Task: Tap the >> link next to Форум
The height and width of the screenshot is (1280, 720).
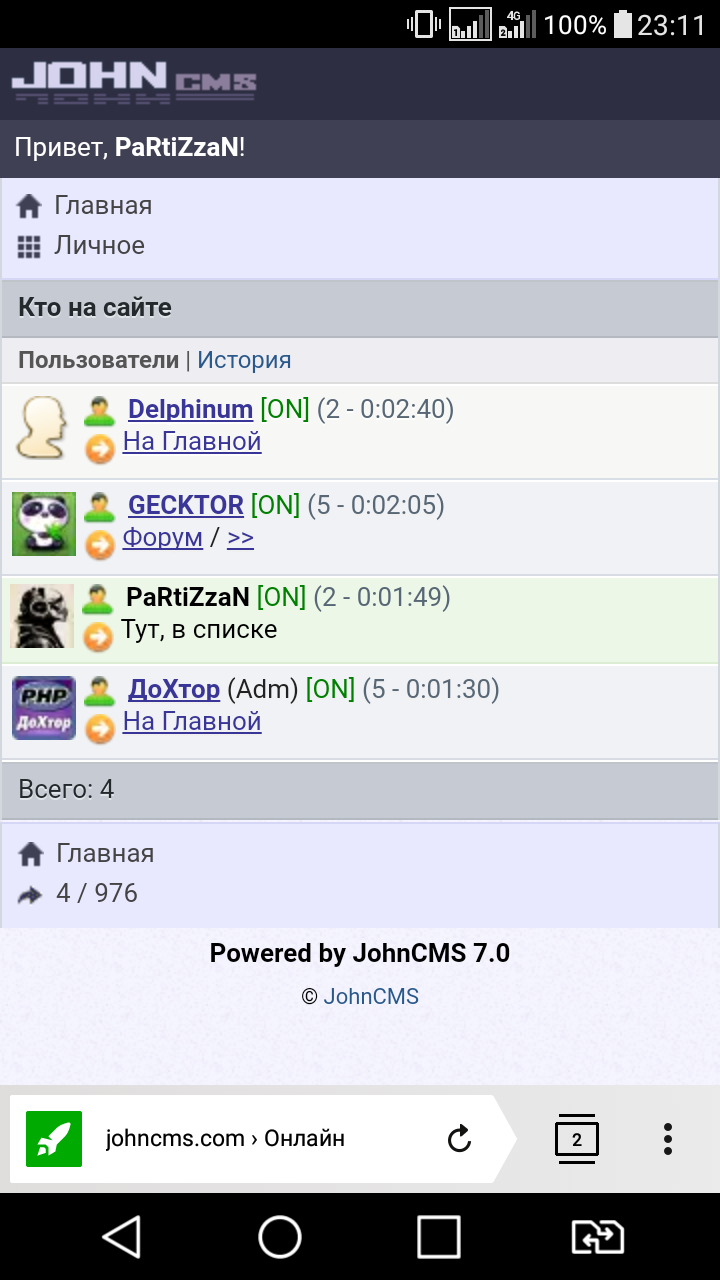Action: click(240, 537)
